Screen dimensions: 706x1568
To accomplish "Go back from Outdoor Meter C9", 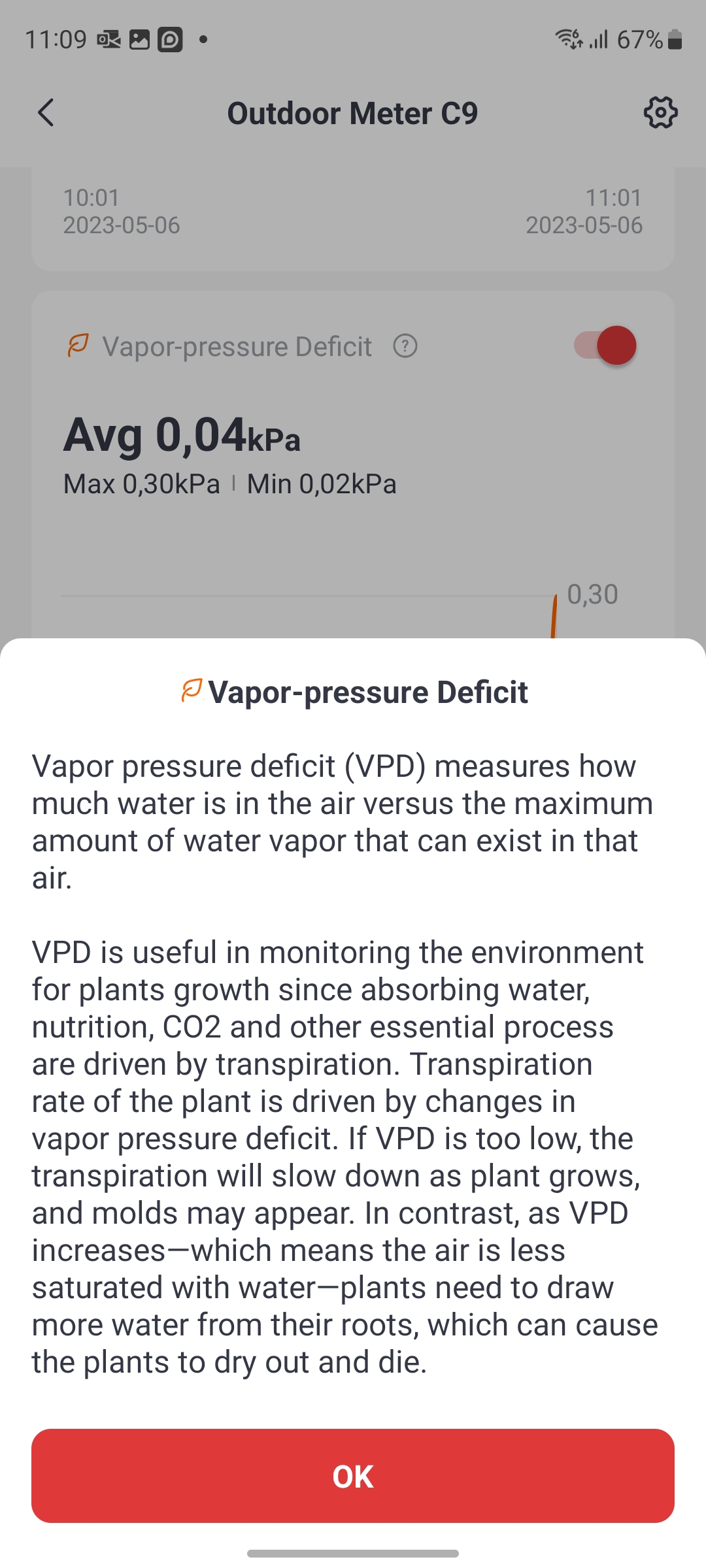I will point(46,113).
